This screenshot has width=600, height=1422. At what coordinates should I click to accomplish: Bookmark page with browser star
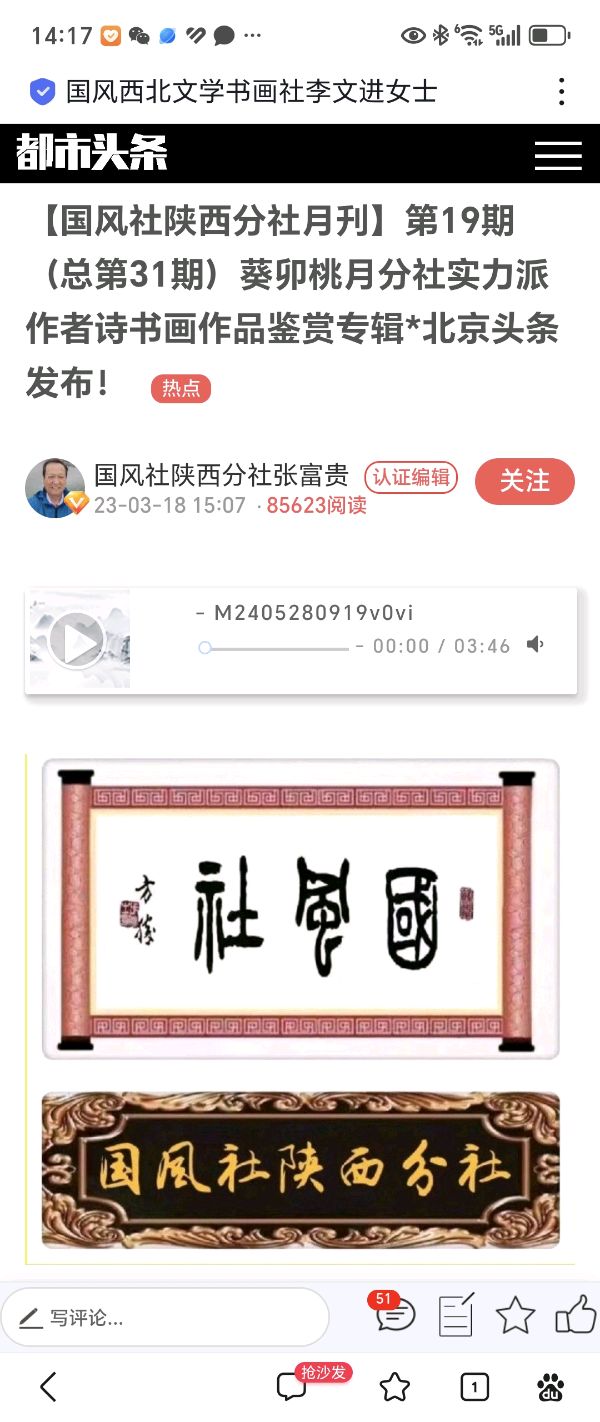tap(395, 1387)
